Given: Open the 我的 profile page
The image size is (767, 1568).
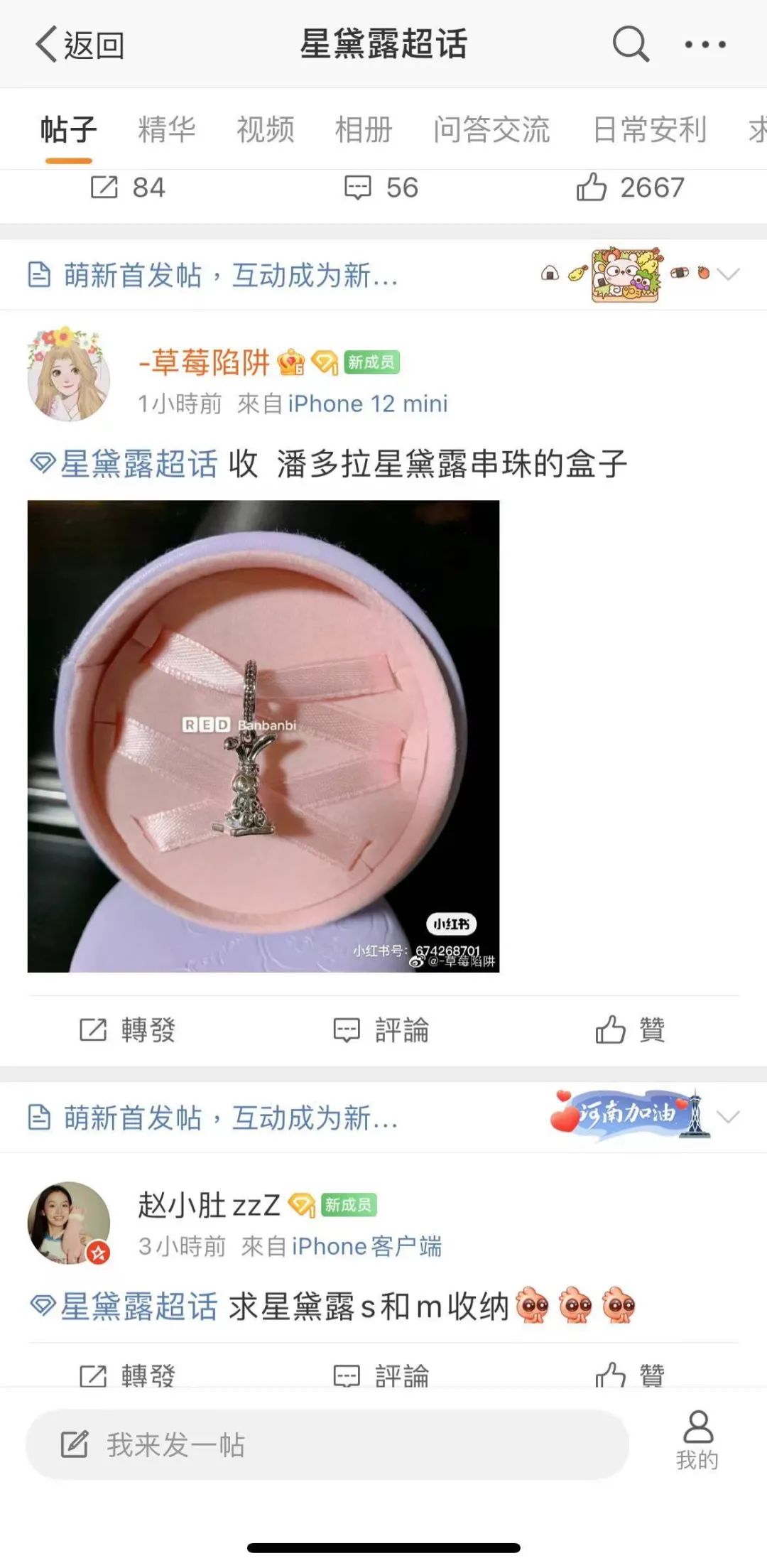Looking at the screenshot, I should point(697,1441).
